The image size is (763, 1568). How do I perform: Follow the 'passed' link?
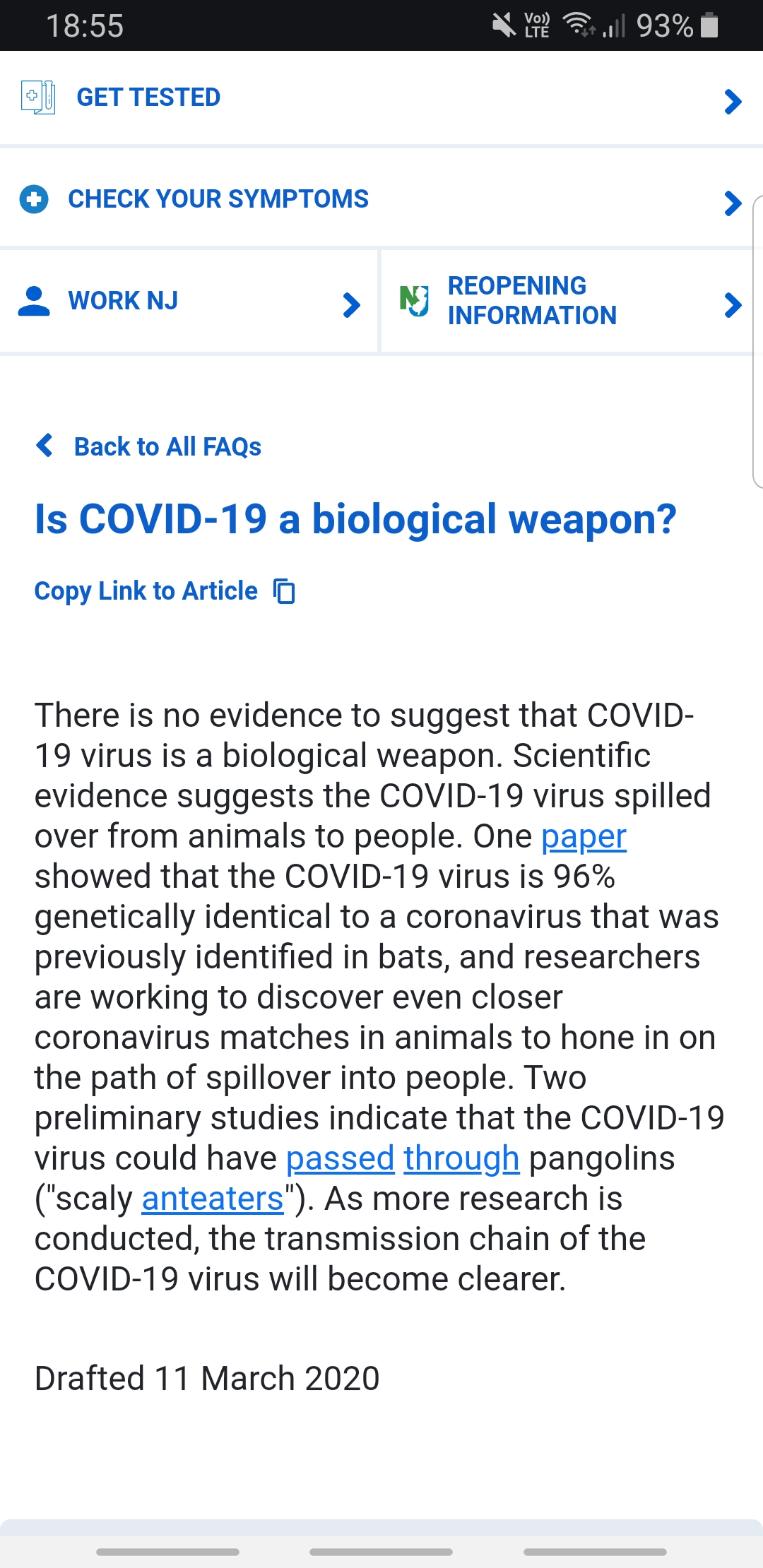[x=340, y=1159]
